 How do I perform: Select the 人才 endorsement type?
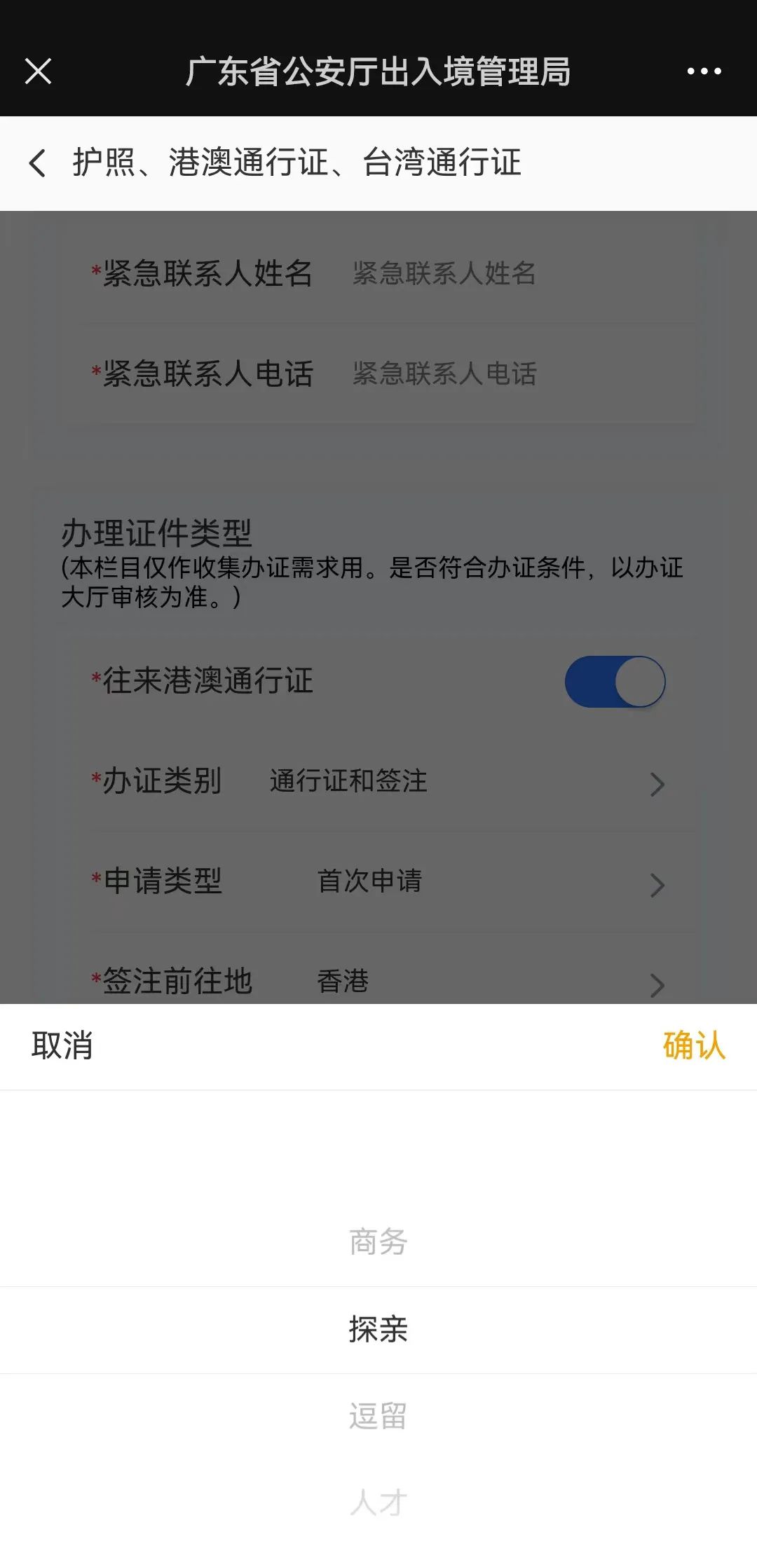(378, 1502)
